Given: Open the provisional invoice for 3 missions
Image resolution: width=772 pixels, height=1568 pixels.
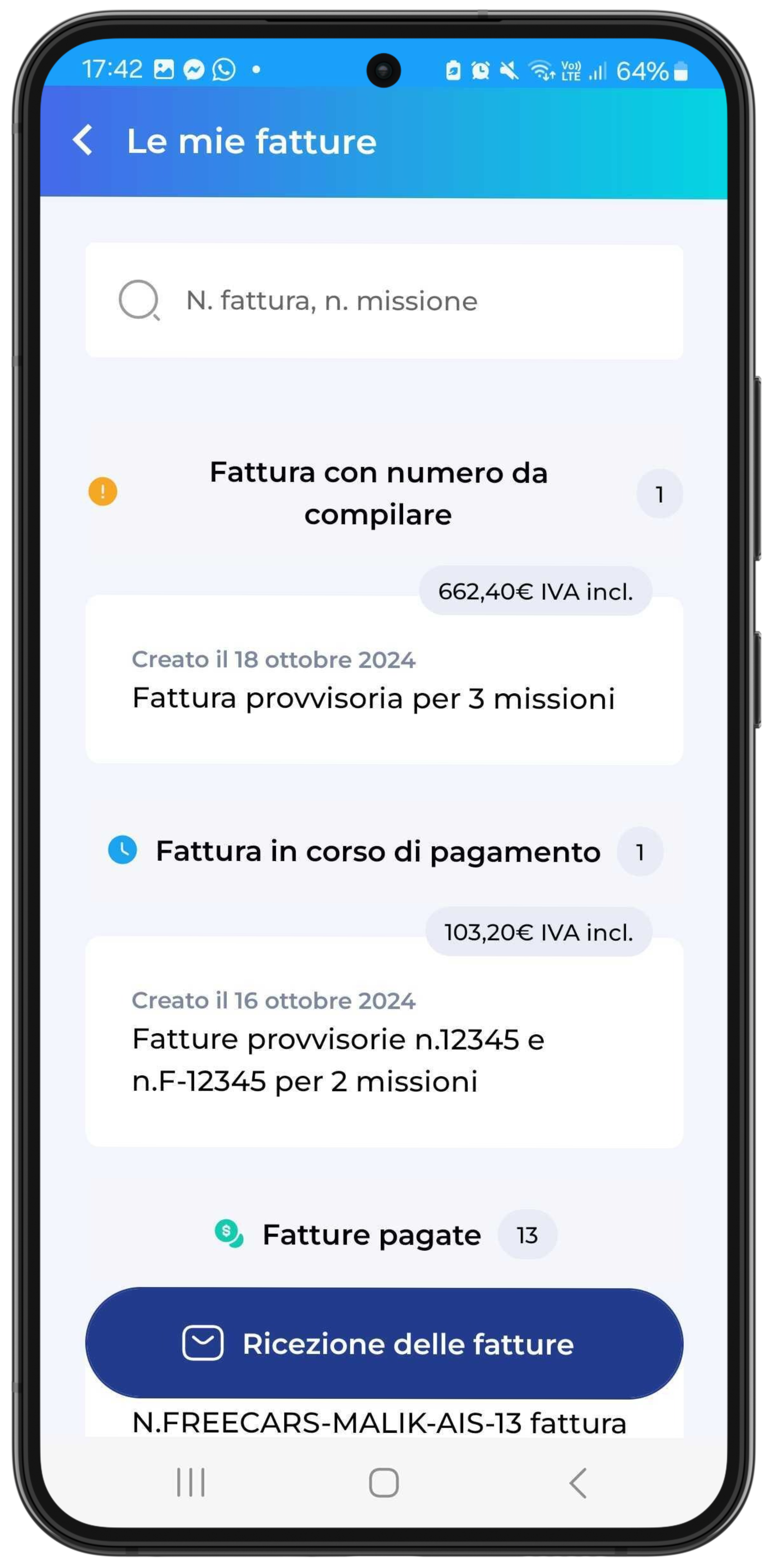Looking at the screenshot, I should (x=384, y=679).
